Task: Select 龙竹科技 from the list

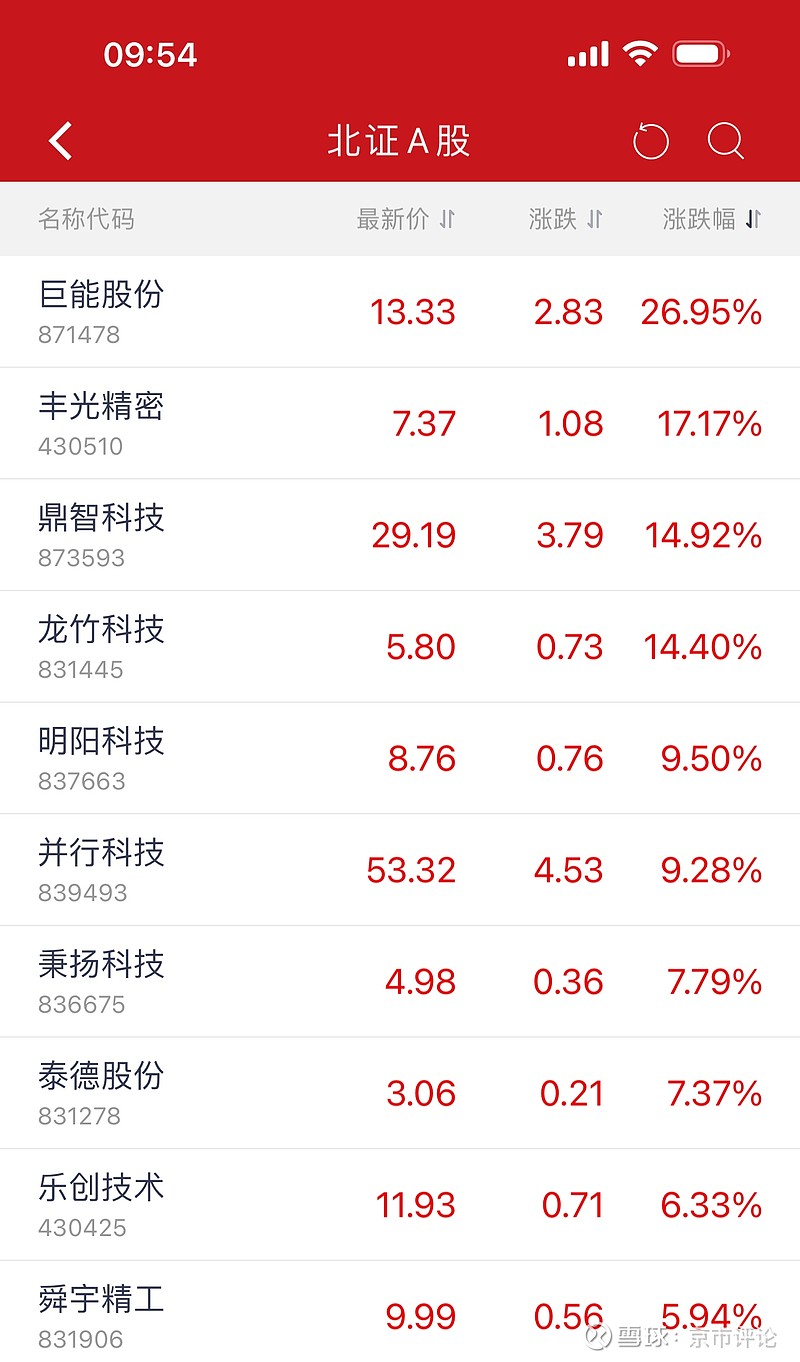Action: click(x=400, y=646)
